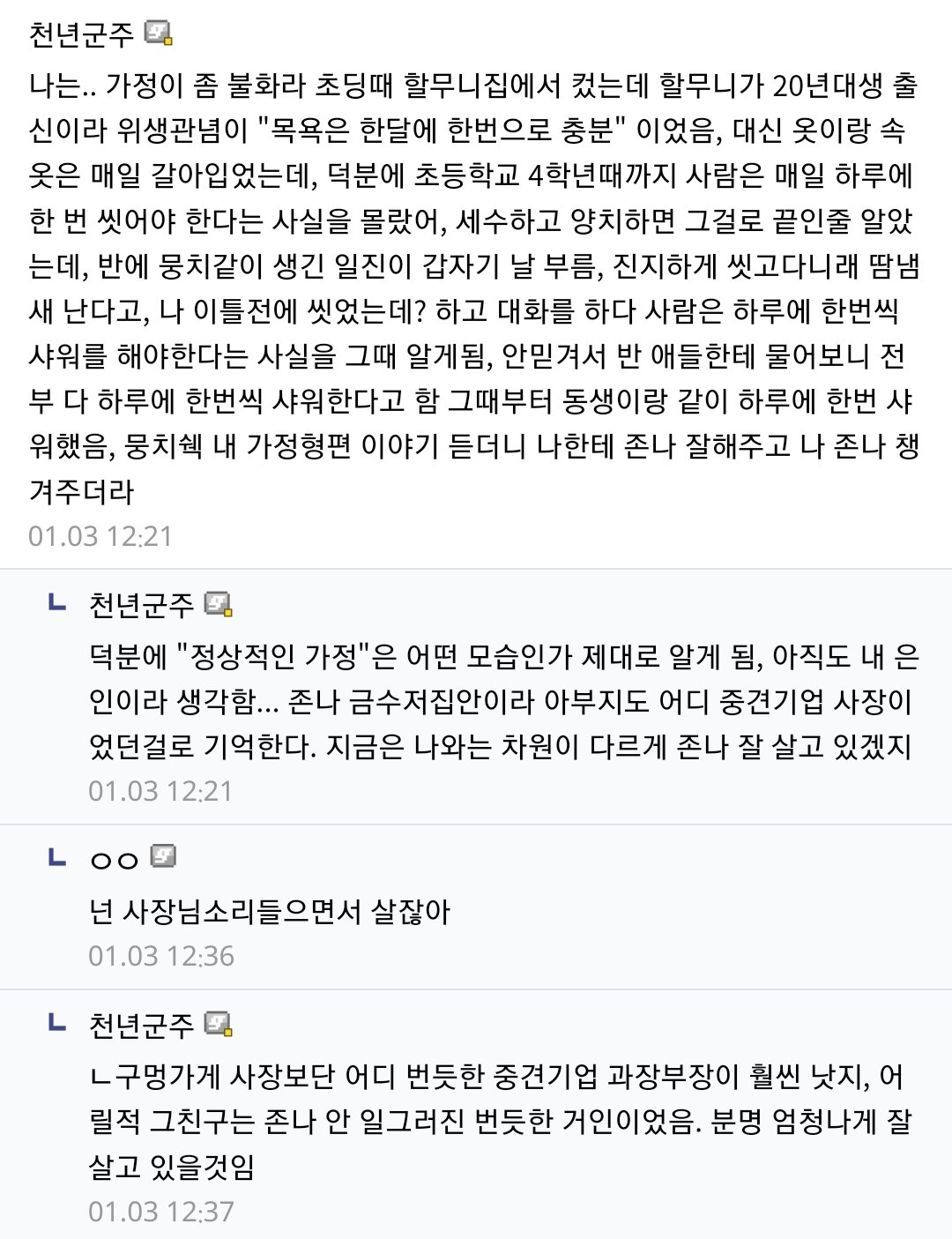Viewport: 952px width, 1239px height.
Task: Tap the gallog icon on the 12:21 reply
Action: point(218,604)
